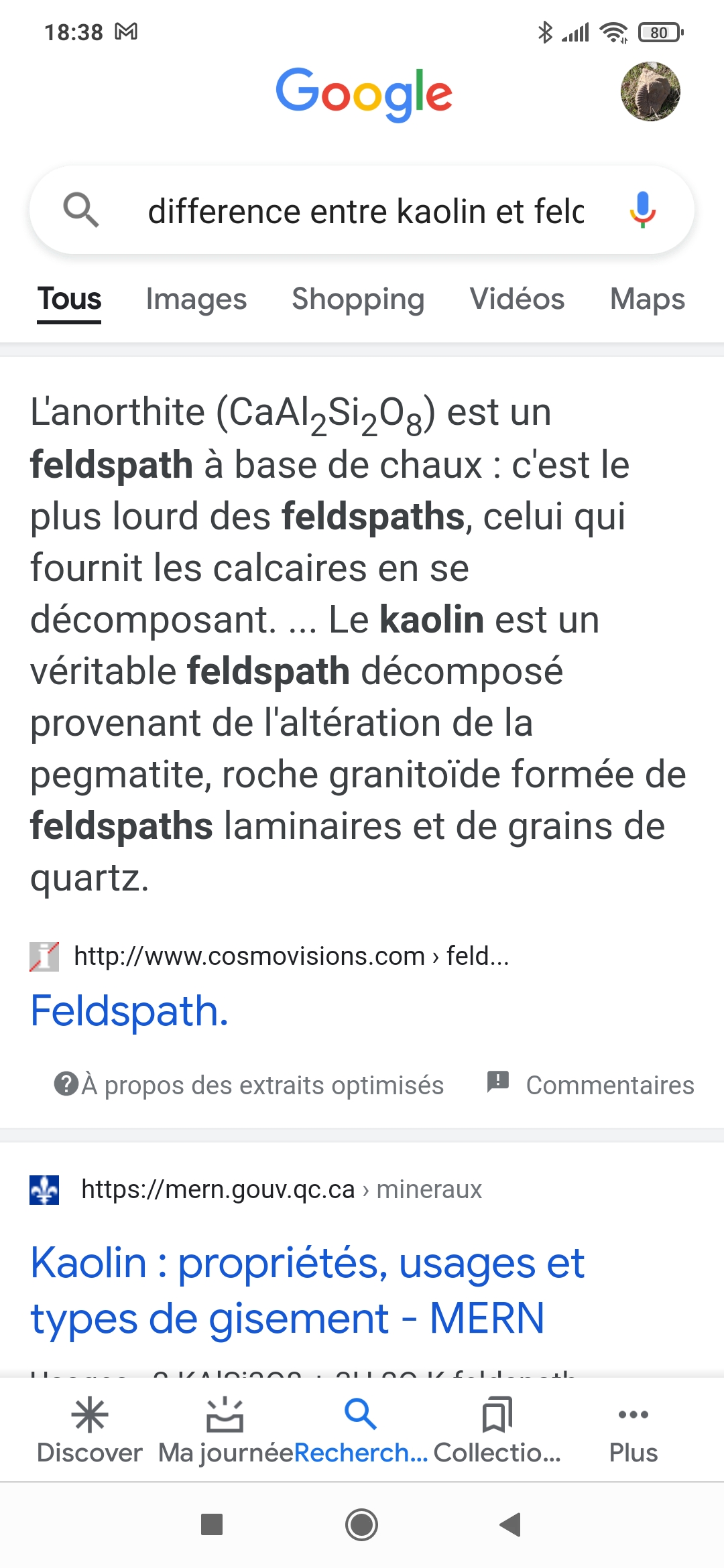
Task: Edit the search query field
Action: tap(365, 211)
